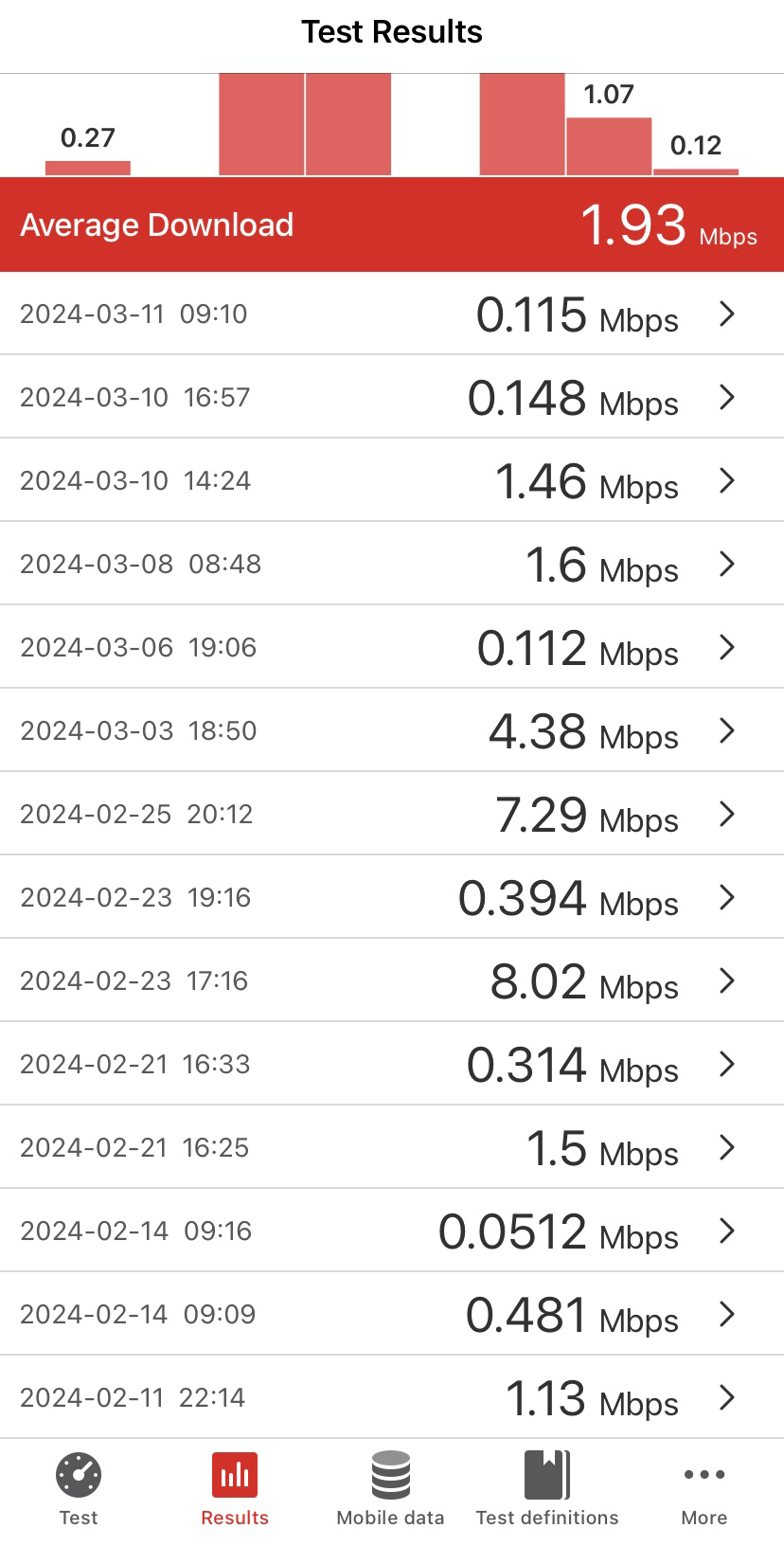The width and height of the screenshot is (784, 1546).
Task: Open the 2024-03-11 09:10 test result
Action: coord(392,314)
